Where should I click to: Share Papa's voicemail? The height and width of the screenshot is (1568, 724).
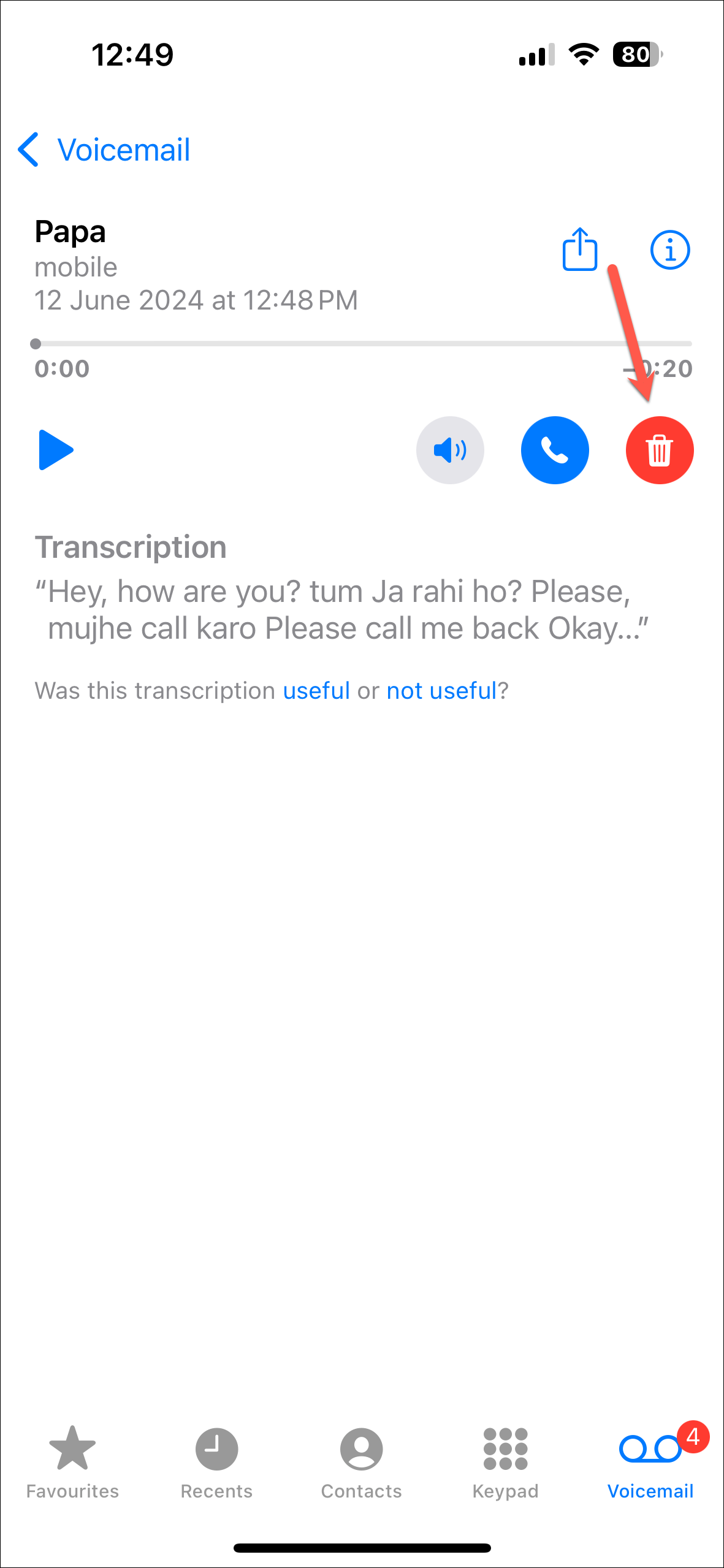tap(579, 249)
